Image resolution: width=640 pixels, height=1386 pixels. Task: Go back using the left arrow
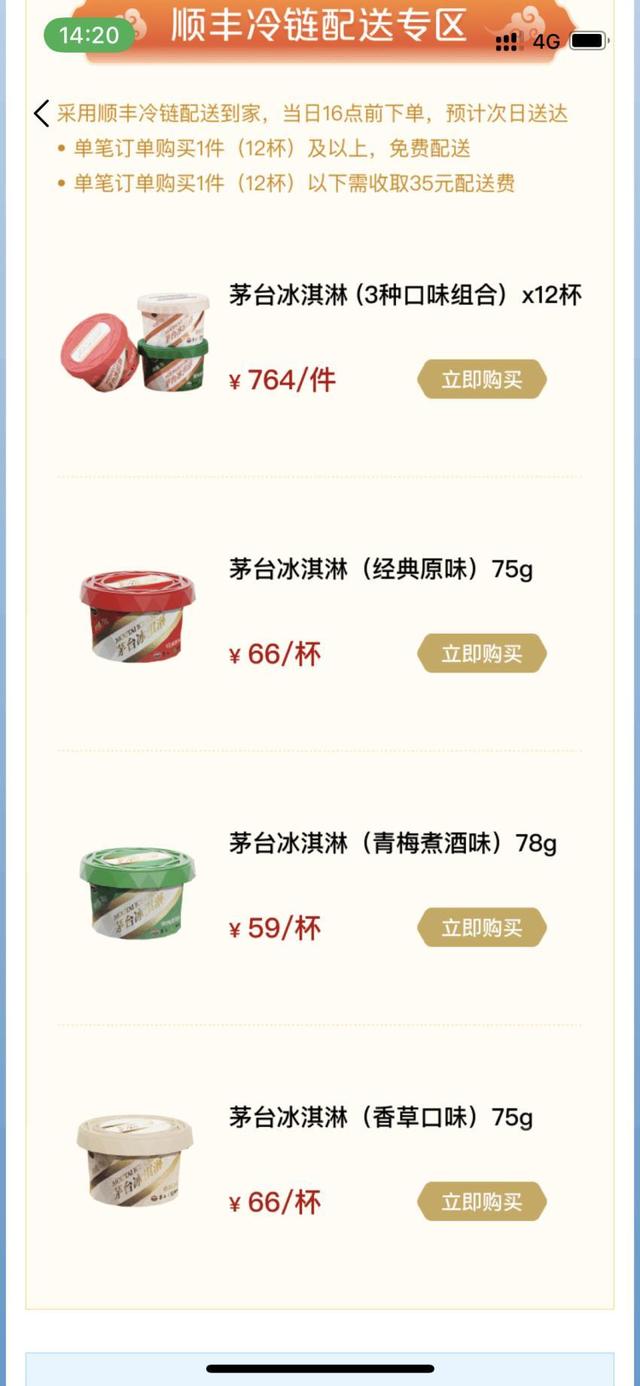[41, 114]
